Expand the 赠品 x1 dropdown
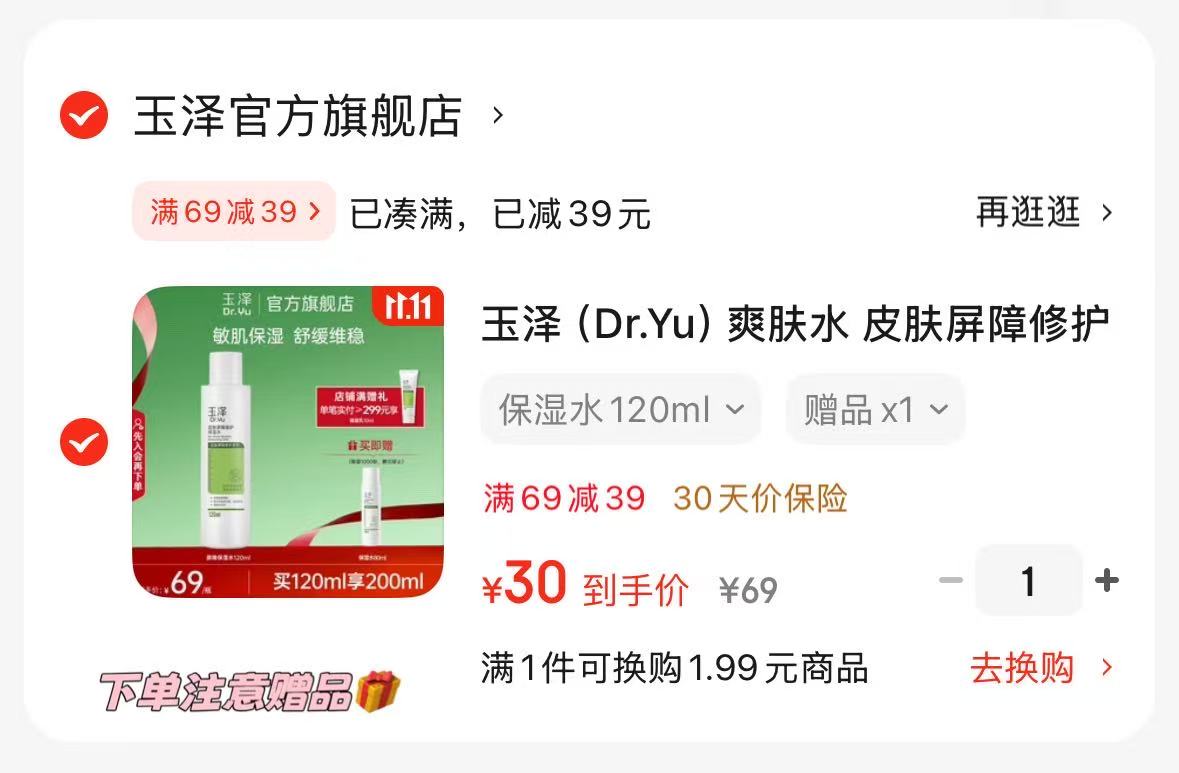This screenshot has width=1179, height=773. (875, 409)
